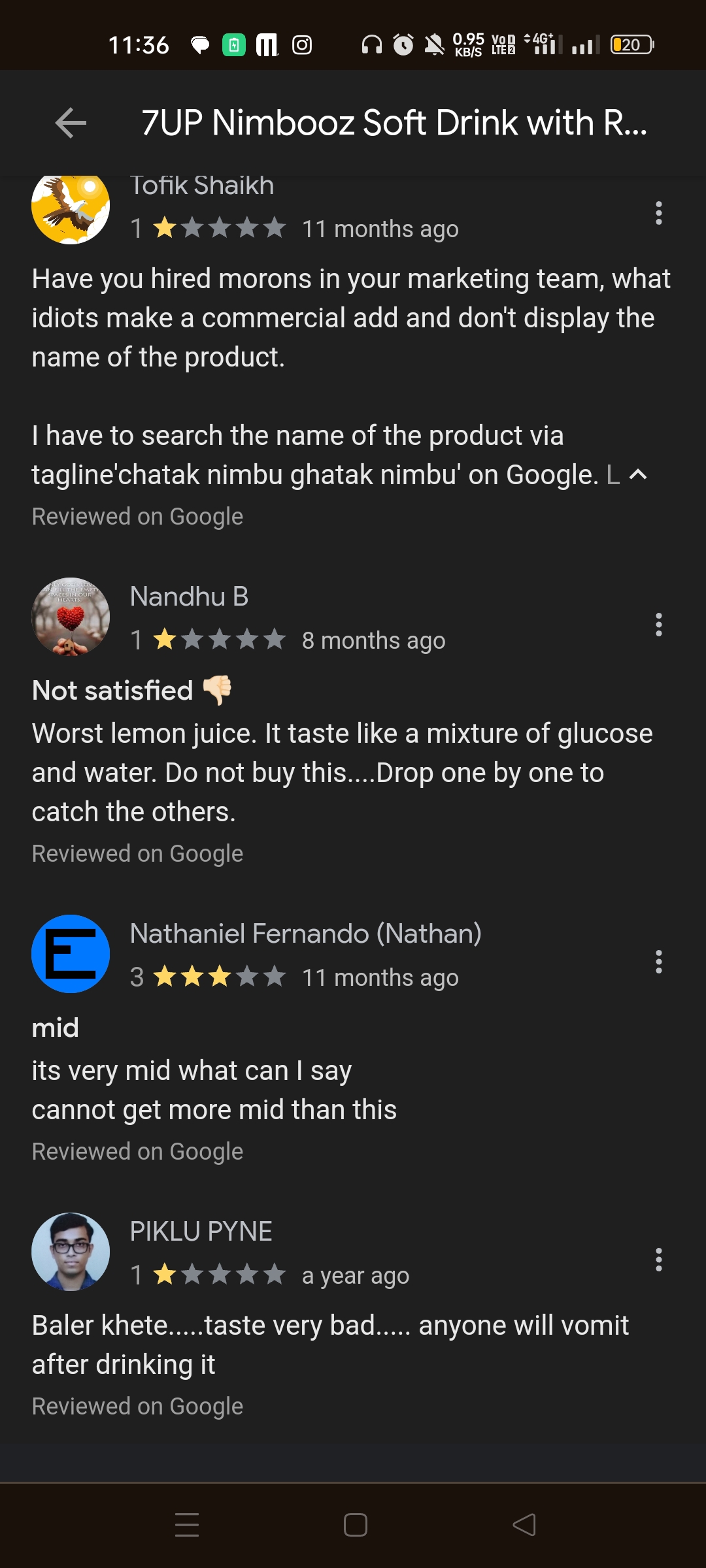Open more options for PIKLU PYNE's review
This screenshot has width=706, height=1568.
coord(658,1260)
